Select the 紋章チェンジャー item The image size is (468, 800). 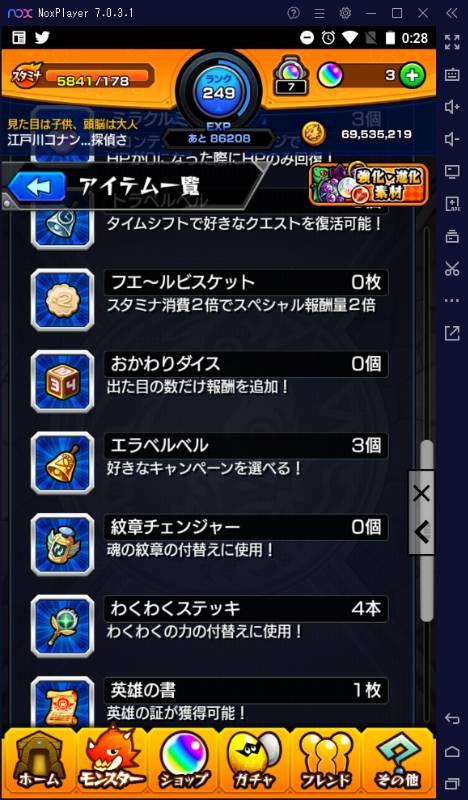click(210, 545)
